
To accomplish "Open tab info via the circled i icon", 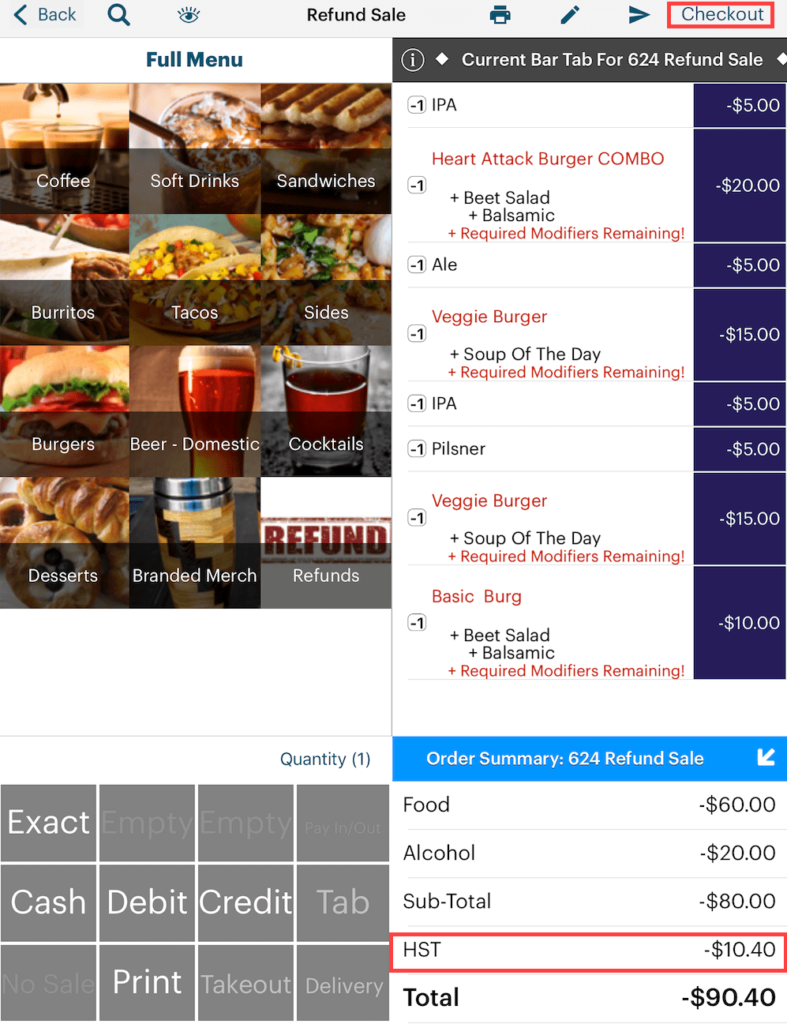I will tap(412, 60).
